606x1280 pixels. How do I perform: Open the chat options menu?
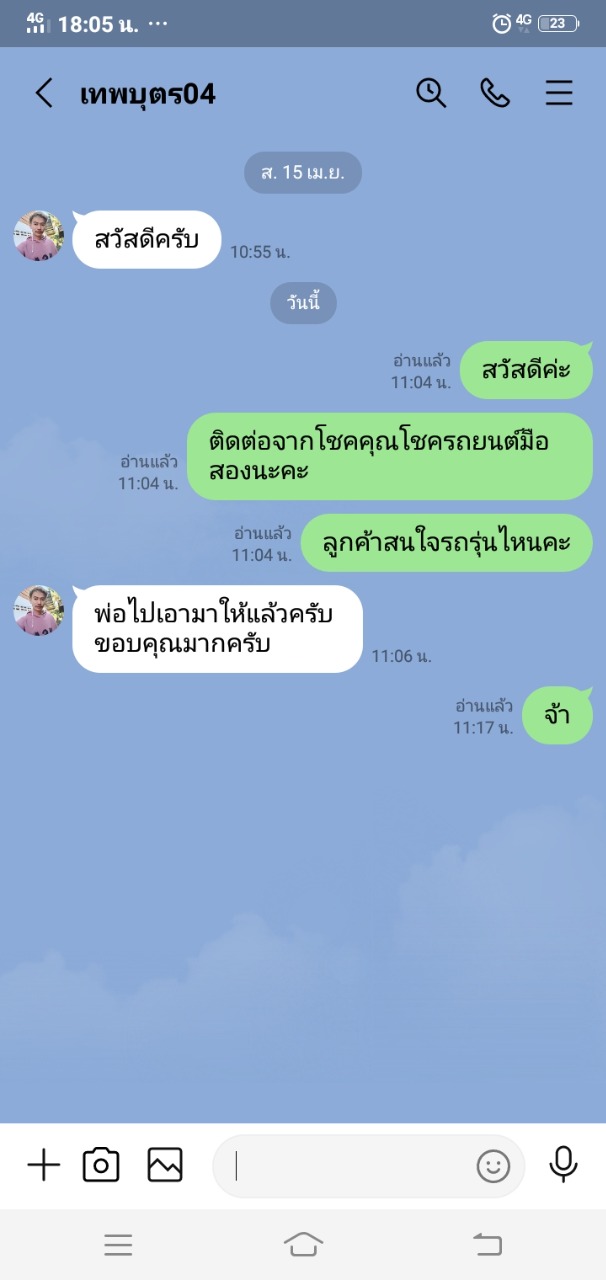click(559, 93)
